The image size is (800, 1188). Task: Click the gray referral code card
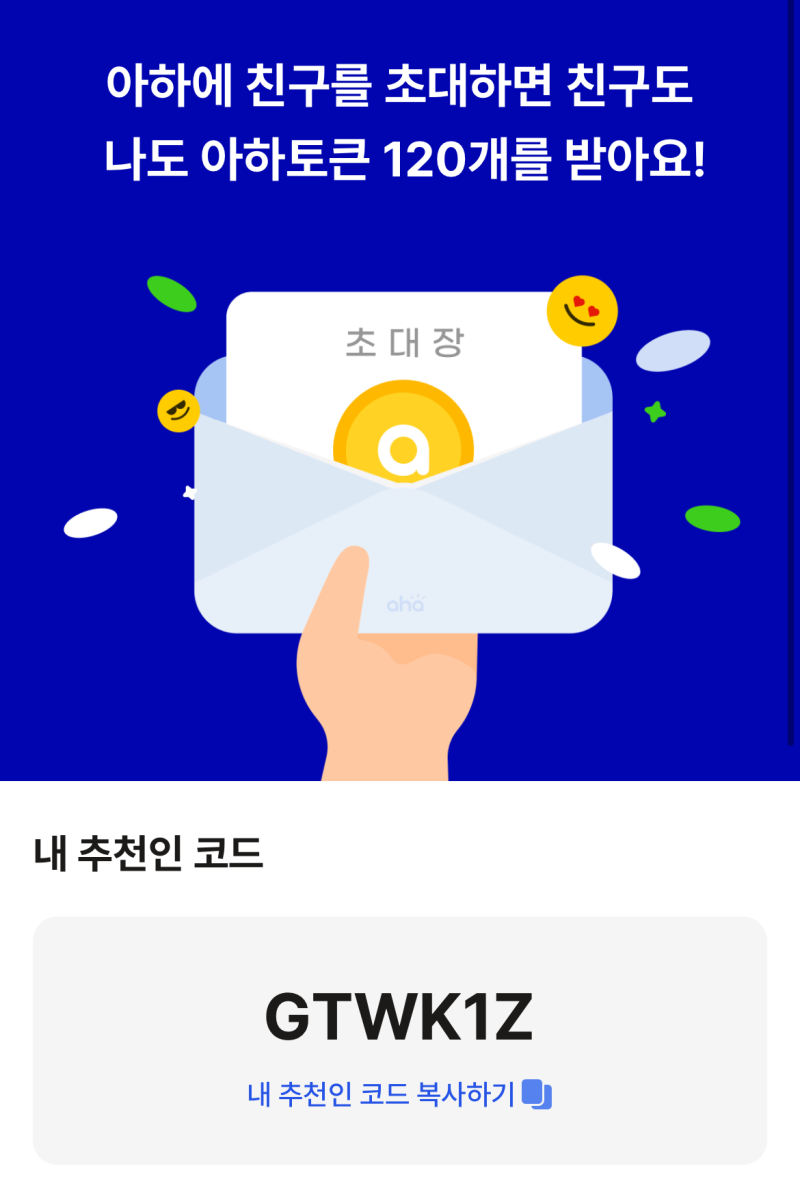pos(398,1040)
